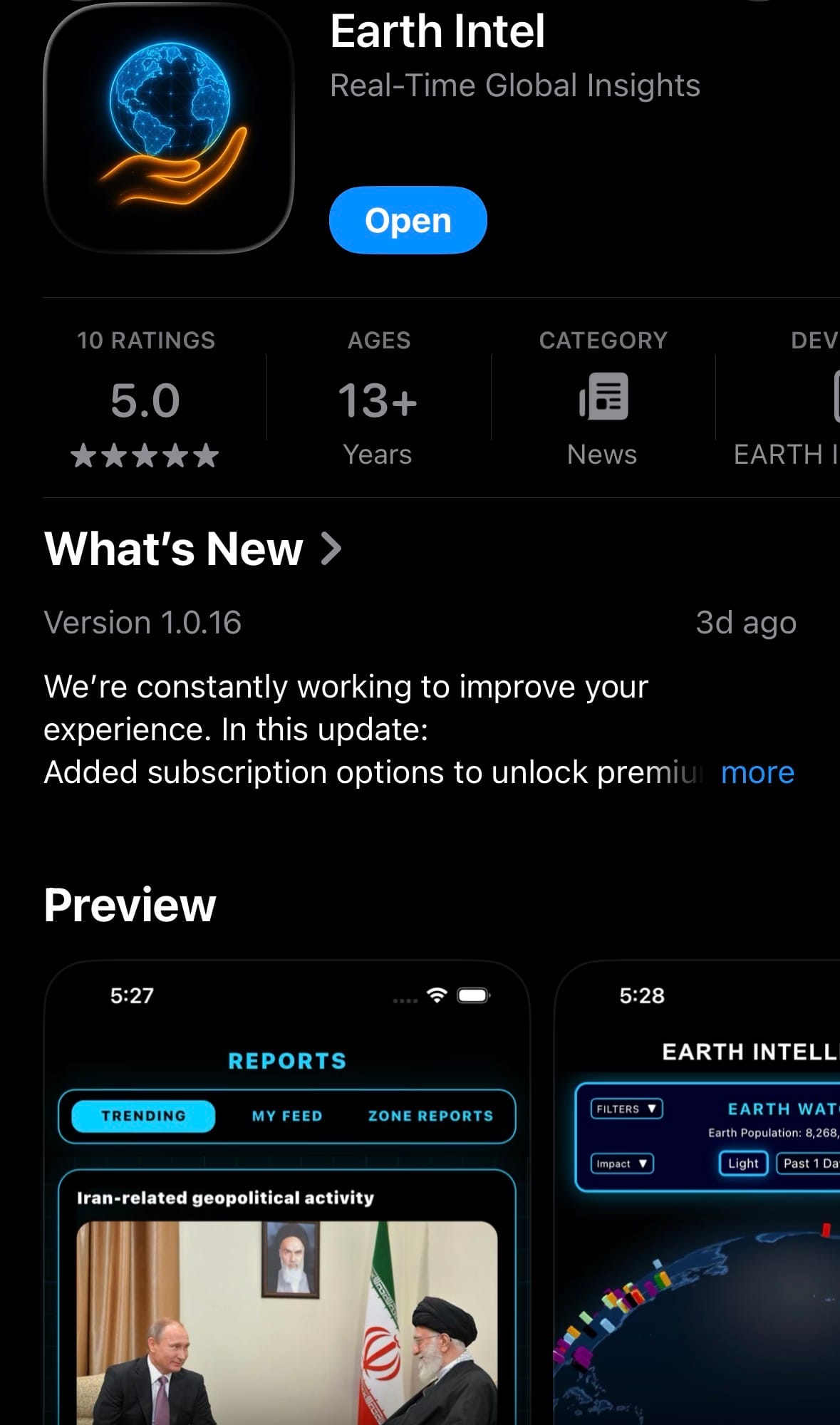Expand the update notes with more
Screen dimensions: 840x1425
pos(757,772)
